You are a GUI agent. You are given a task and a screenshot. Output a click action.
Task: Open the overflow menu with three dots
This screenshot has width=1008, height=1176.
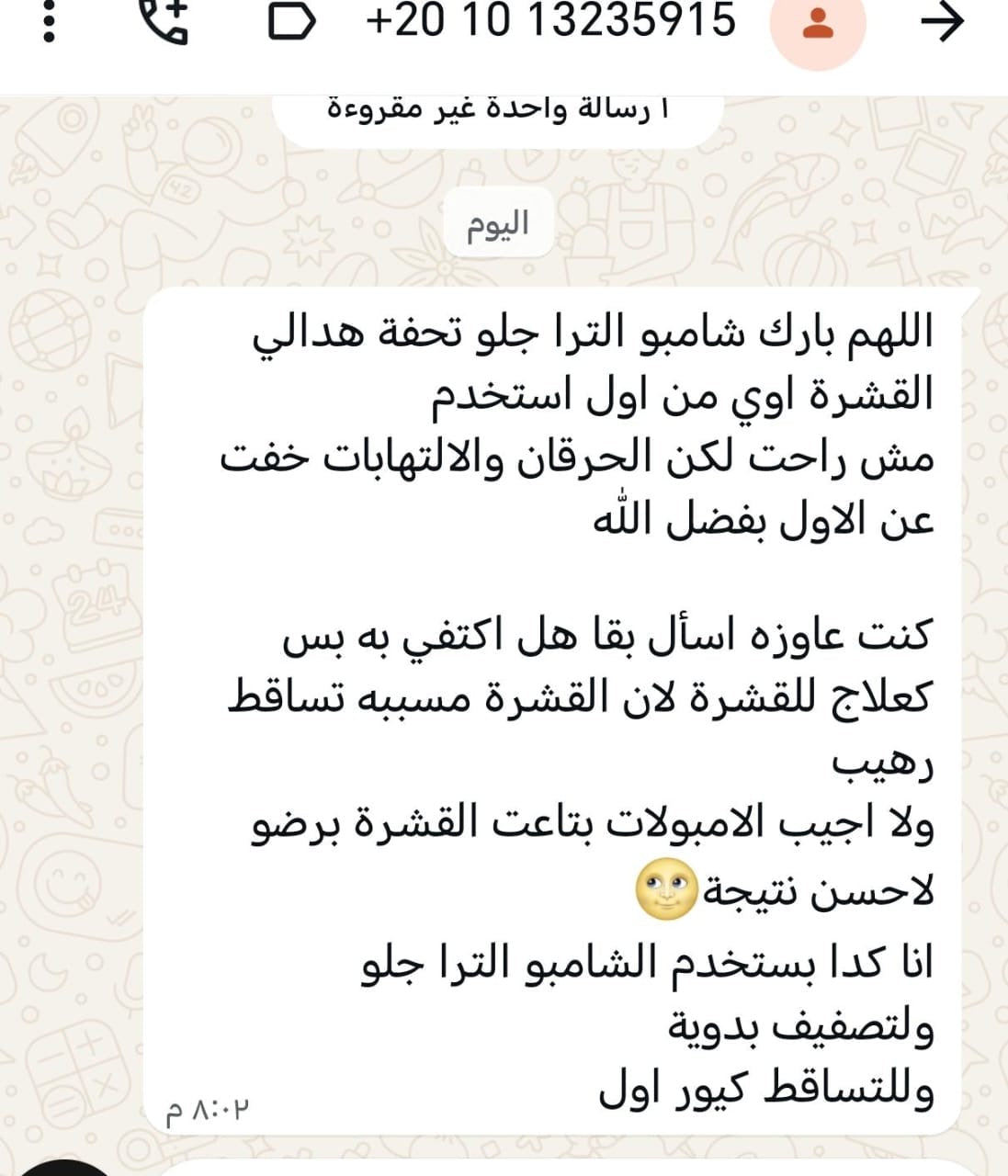point(50,20)
